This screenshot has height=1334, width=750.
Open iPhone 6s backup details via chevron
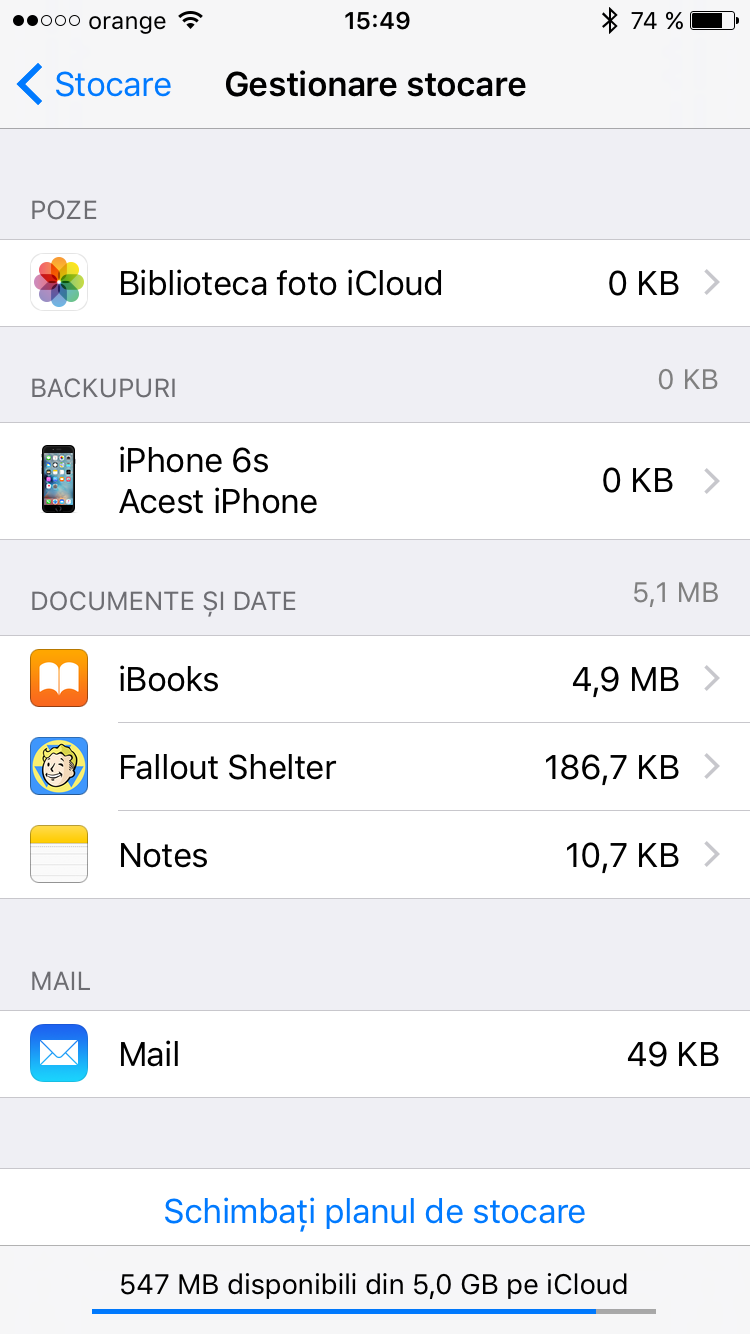711,480
